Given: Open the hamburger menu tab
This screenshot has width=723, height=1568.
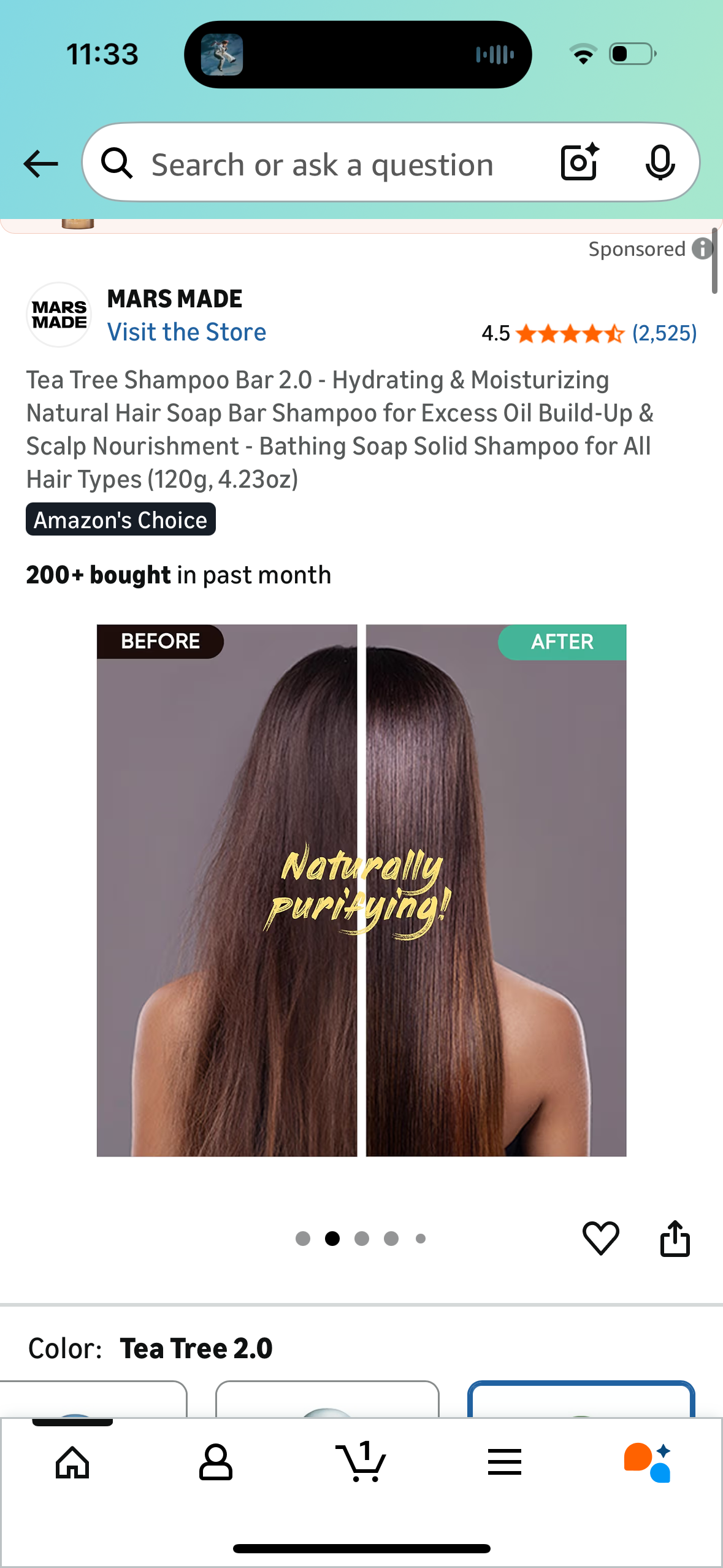Looking at the screenshot, I should 505,1462.
